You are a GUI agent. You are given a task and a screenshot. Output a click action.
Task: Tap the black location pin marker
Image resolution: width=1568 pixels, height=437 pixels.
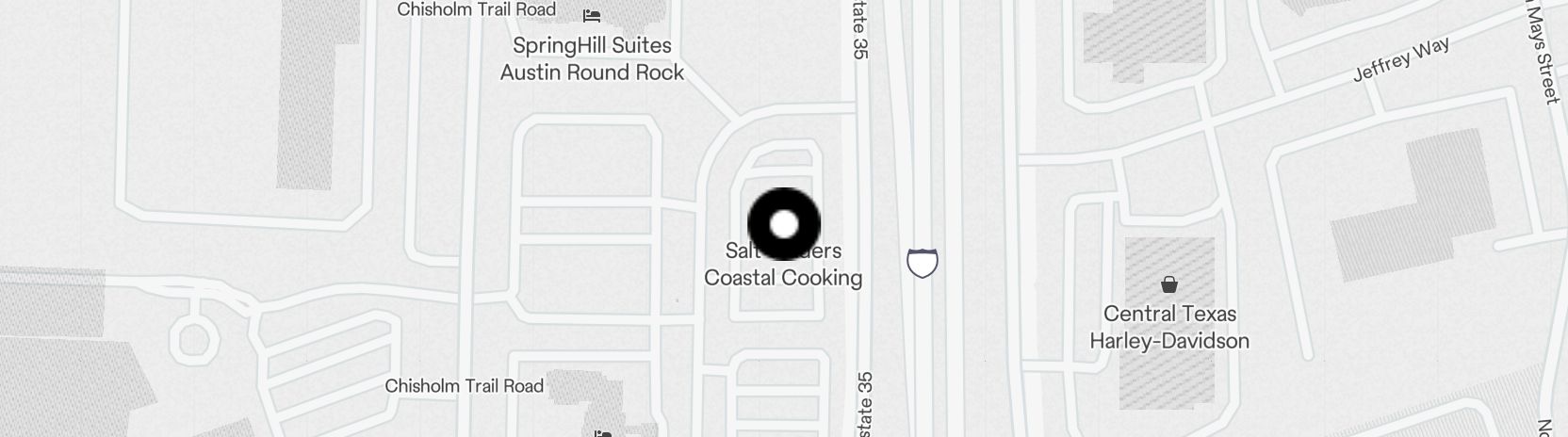point(783,224)
